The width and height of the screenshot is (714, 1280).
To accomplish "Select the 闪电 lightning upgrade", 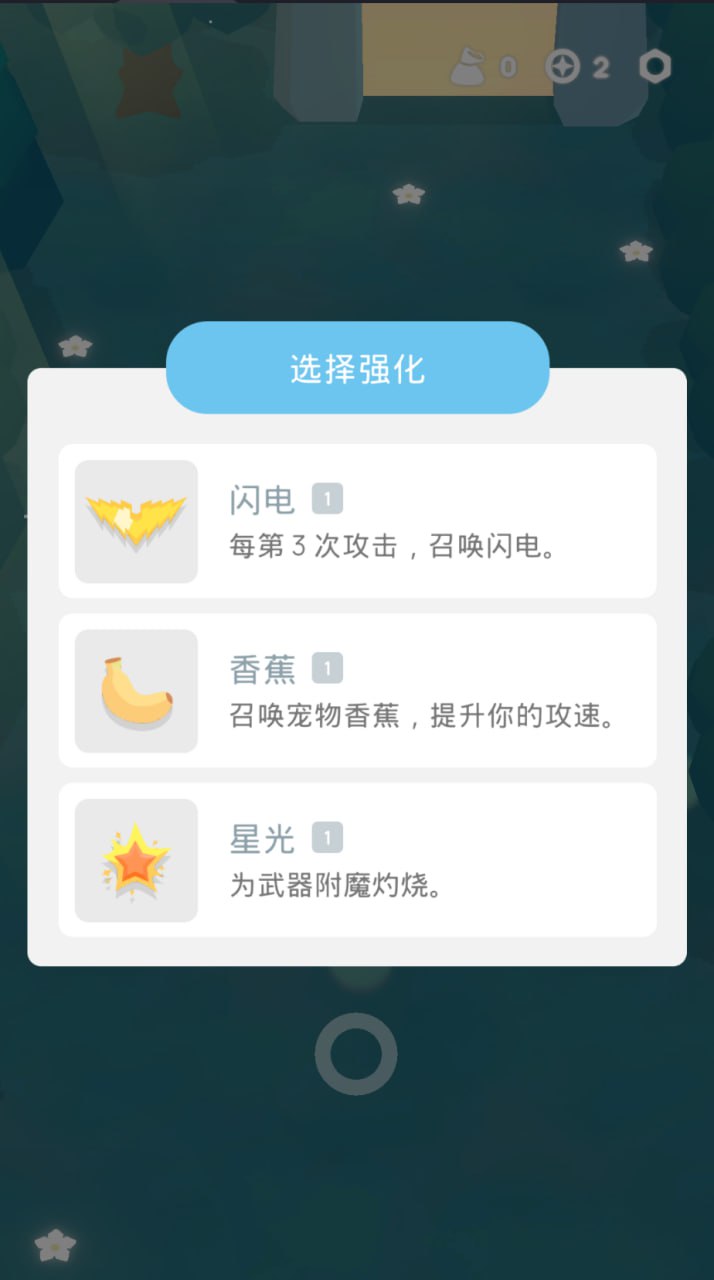I will coord(357,521).
